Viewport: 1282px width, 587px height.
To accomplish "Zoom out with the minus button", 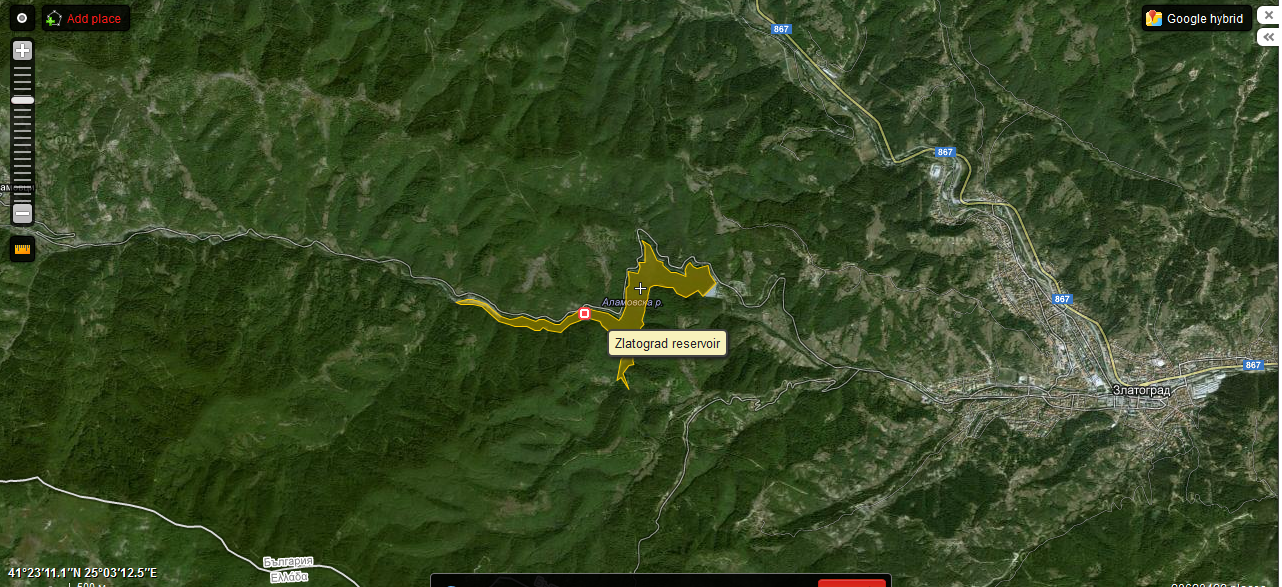I will coord(22,213).
